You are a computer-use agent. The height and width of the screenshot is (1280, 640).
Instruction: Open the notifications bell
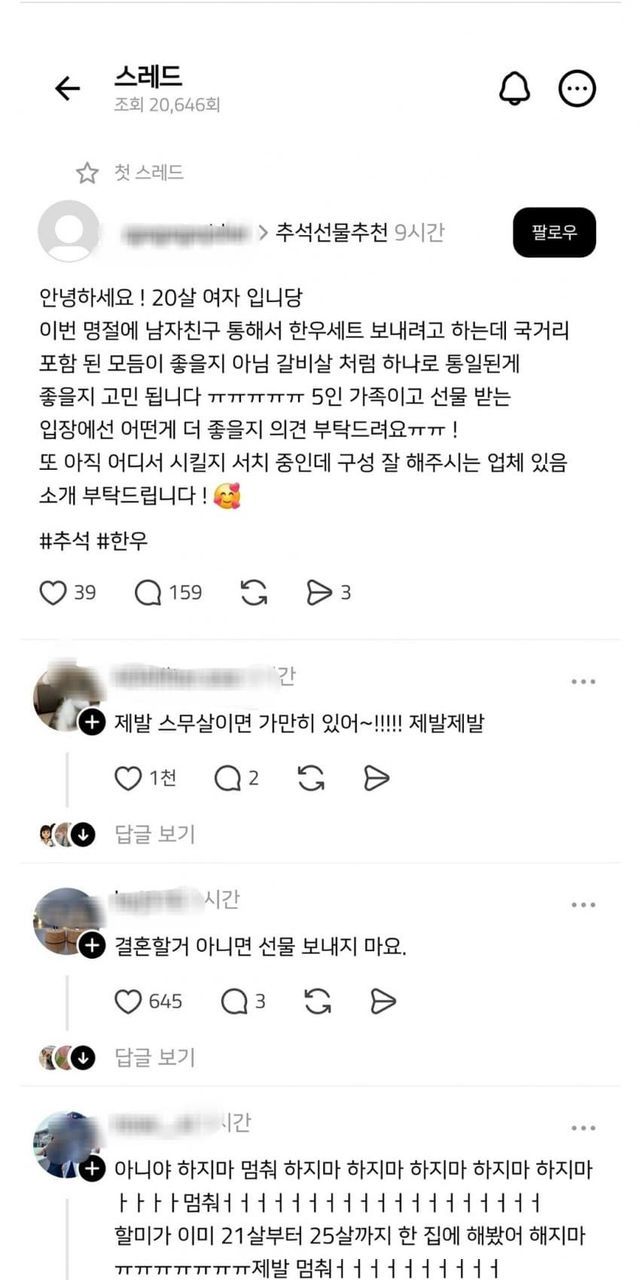(x=514, y=89)
